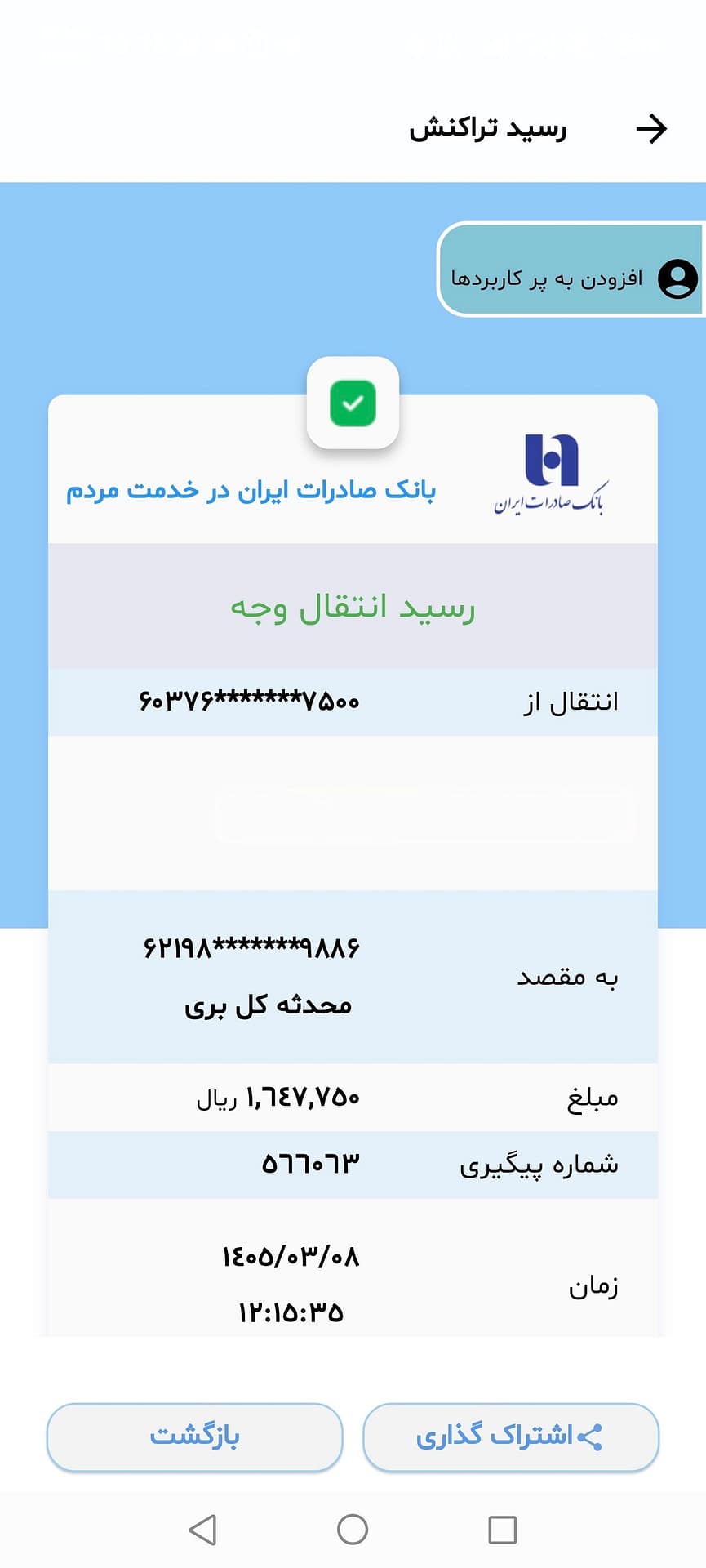Open recent apps from navigation bar
The width and height of the screenshot is (706, 1568).
point(502,1529)
